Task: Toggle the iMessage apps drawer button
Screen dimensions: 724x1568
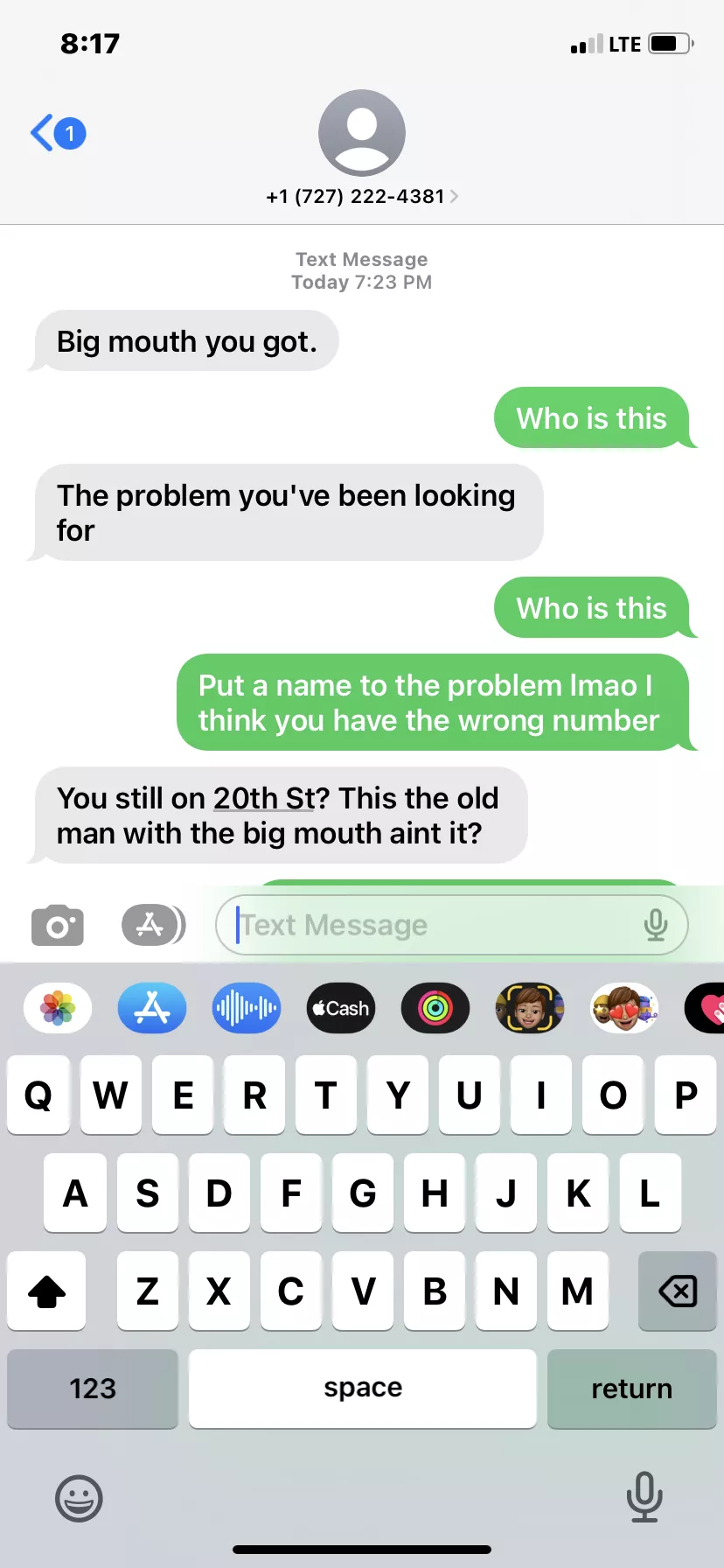Action: [x=153, y=926]
